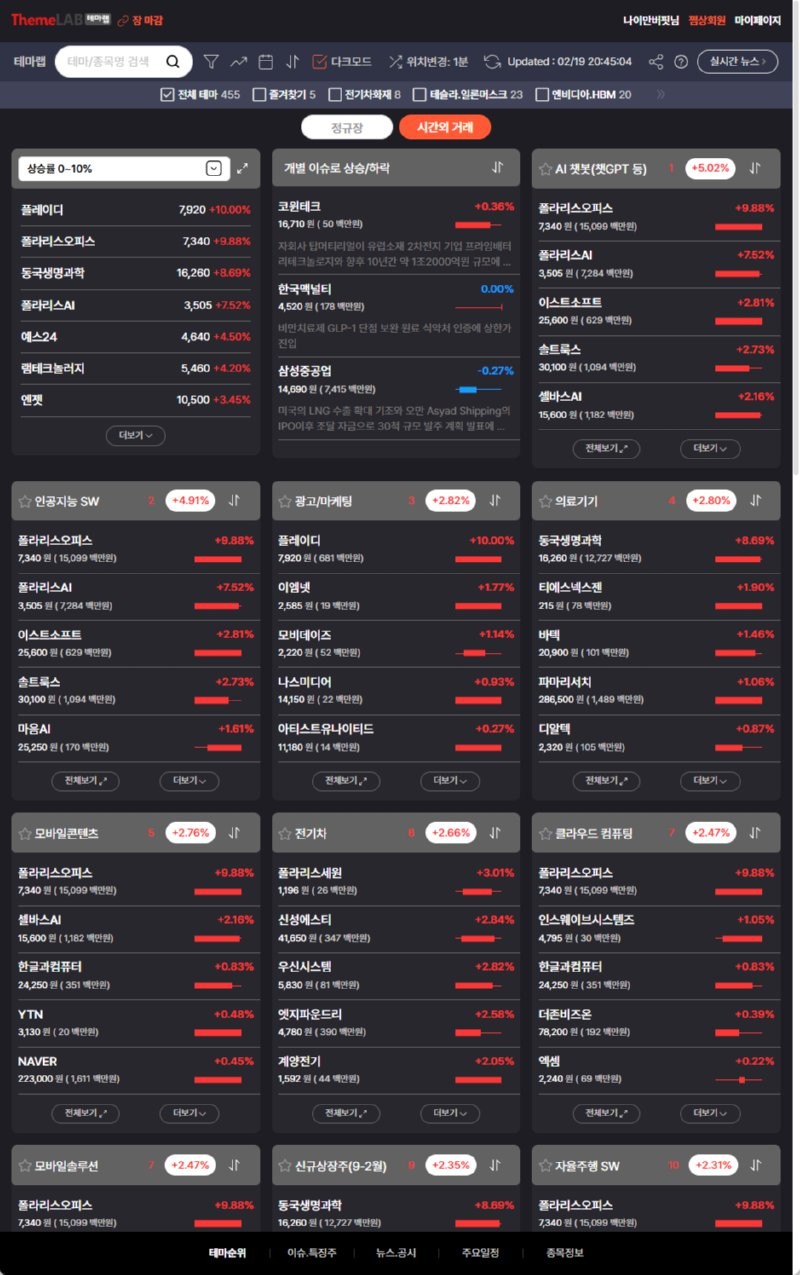Toggle the 다크모드 checkbox
Viewport: 800px width, 1275px height.
tap(320, 62)
